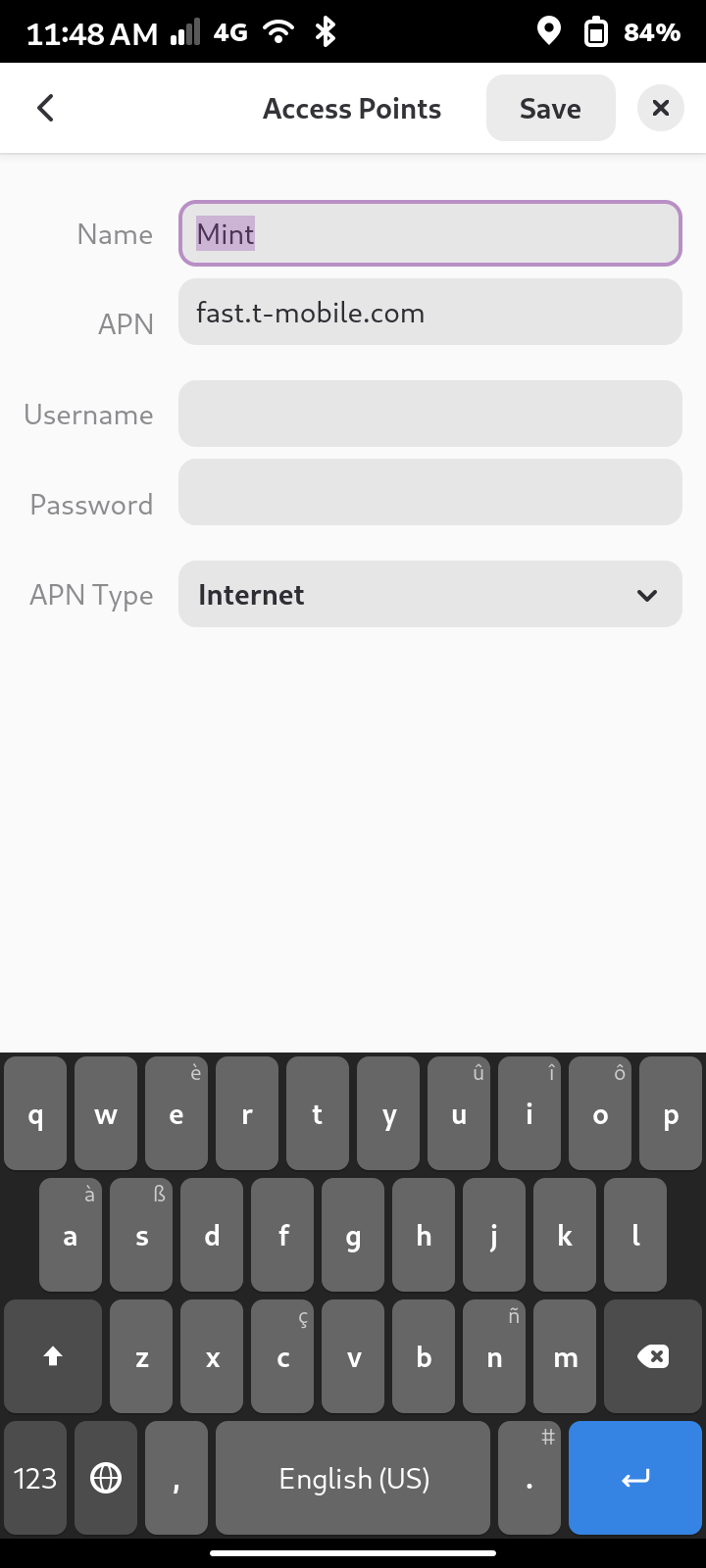Focus the empty Username input field

pos(429,414)
